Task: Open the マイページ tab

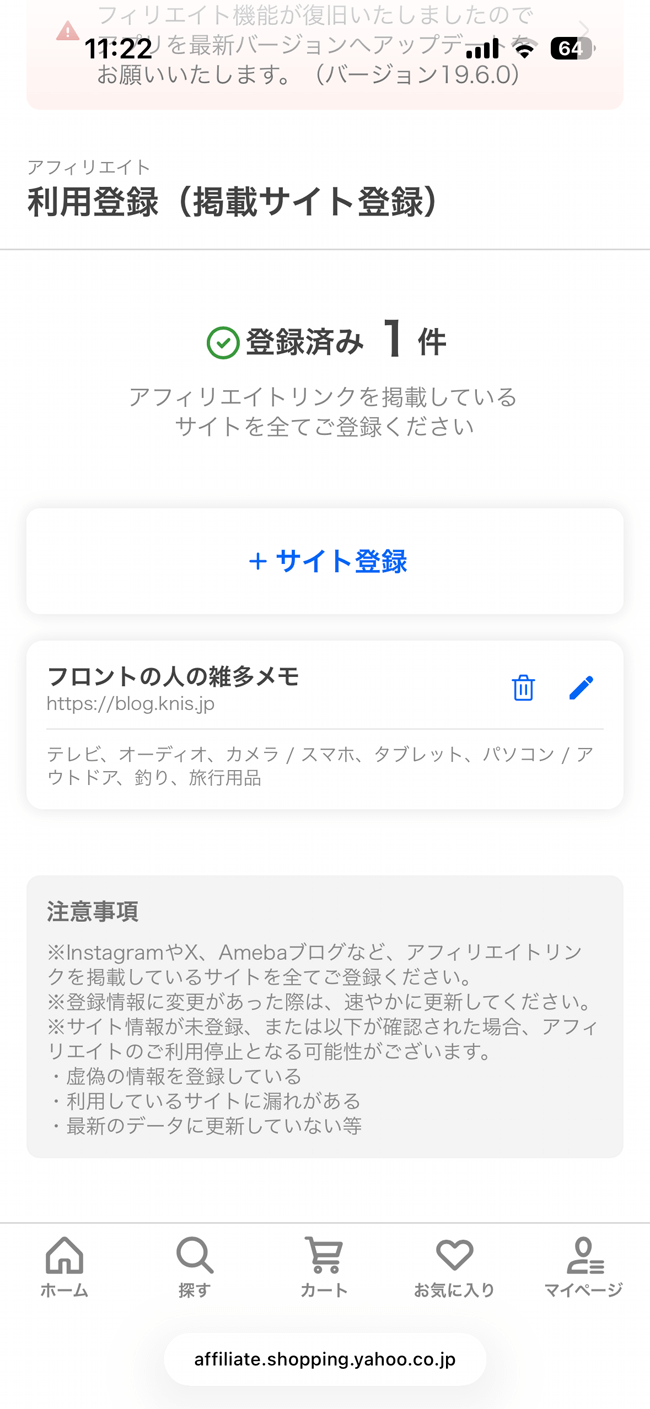Action: pos(583,1267)
